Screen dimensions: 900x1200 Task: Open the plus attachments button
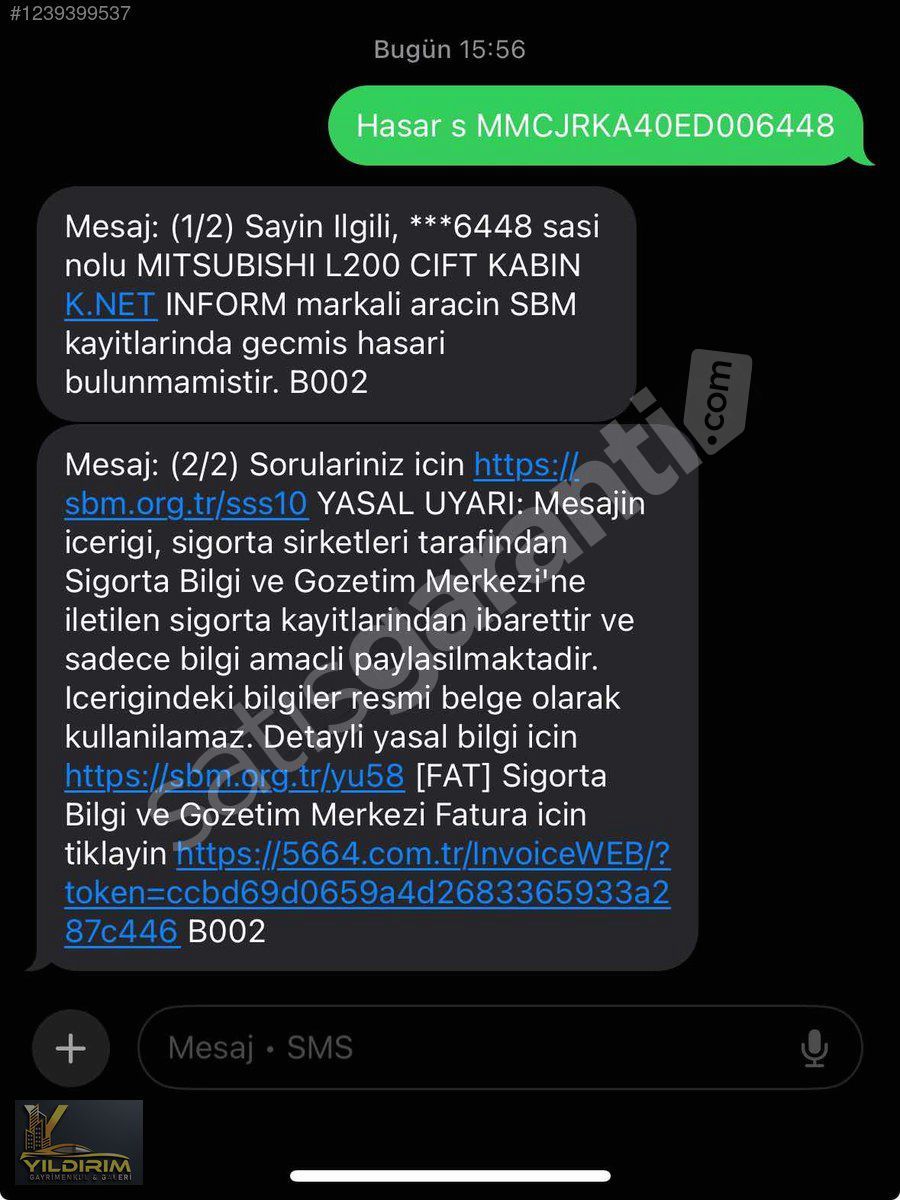point(70,1048)
